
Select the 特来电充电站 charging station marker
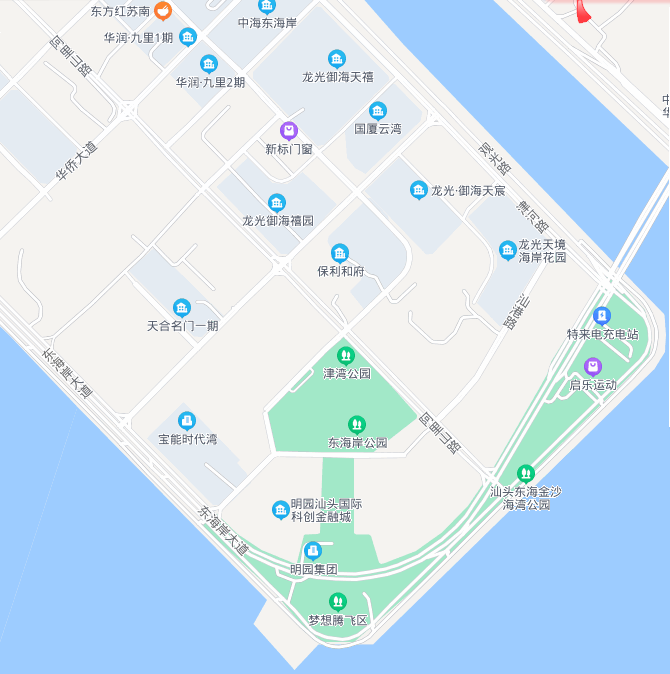tap(602, 316)
